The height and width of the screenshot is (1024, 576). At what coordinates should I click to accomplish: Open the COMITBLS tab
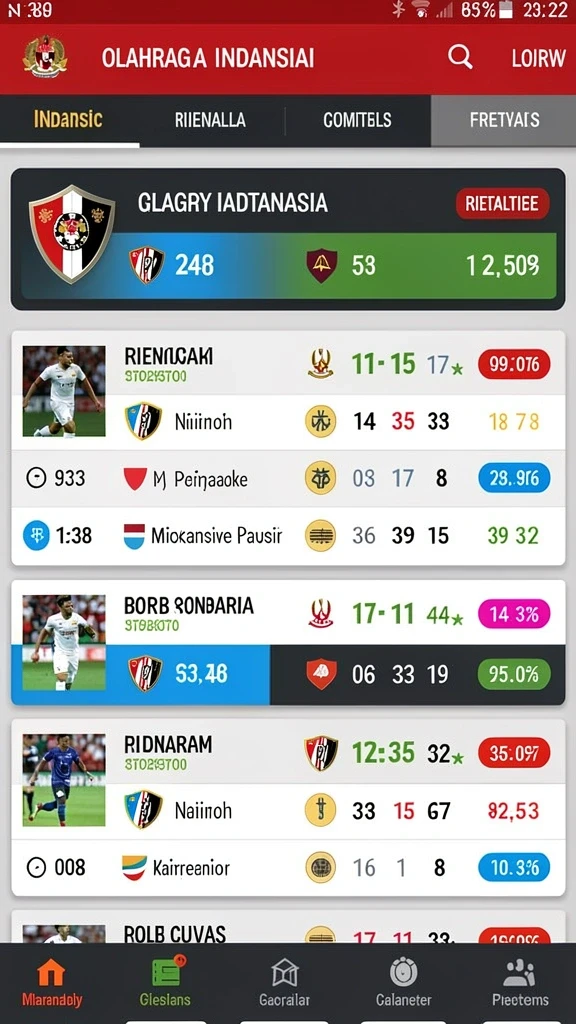coord(357,120)
